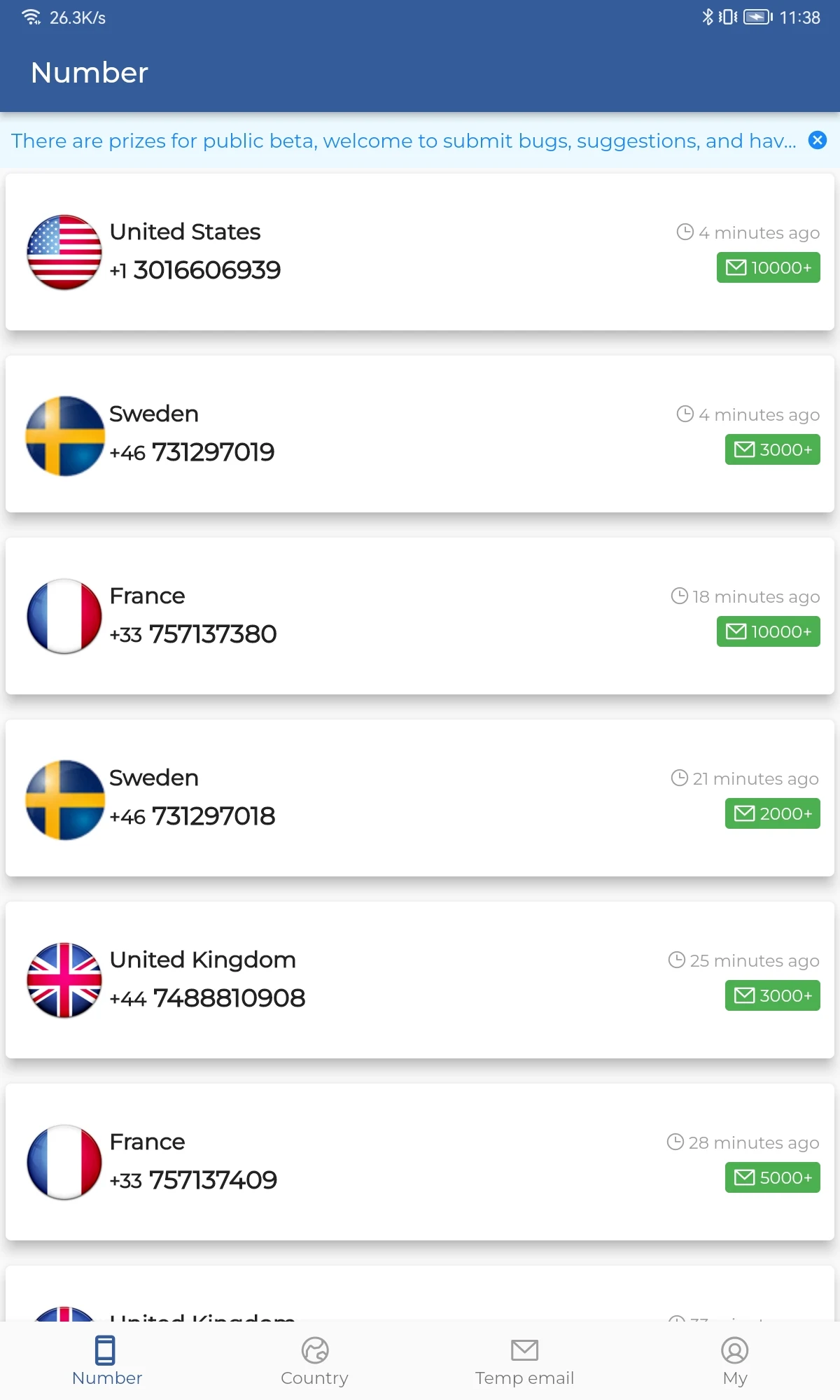This screenshot has width=840, height=1400.
Task: Go to the Temp email tab
Action: pos(524,1361)
